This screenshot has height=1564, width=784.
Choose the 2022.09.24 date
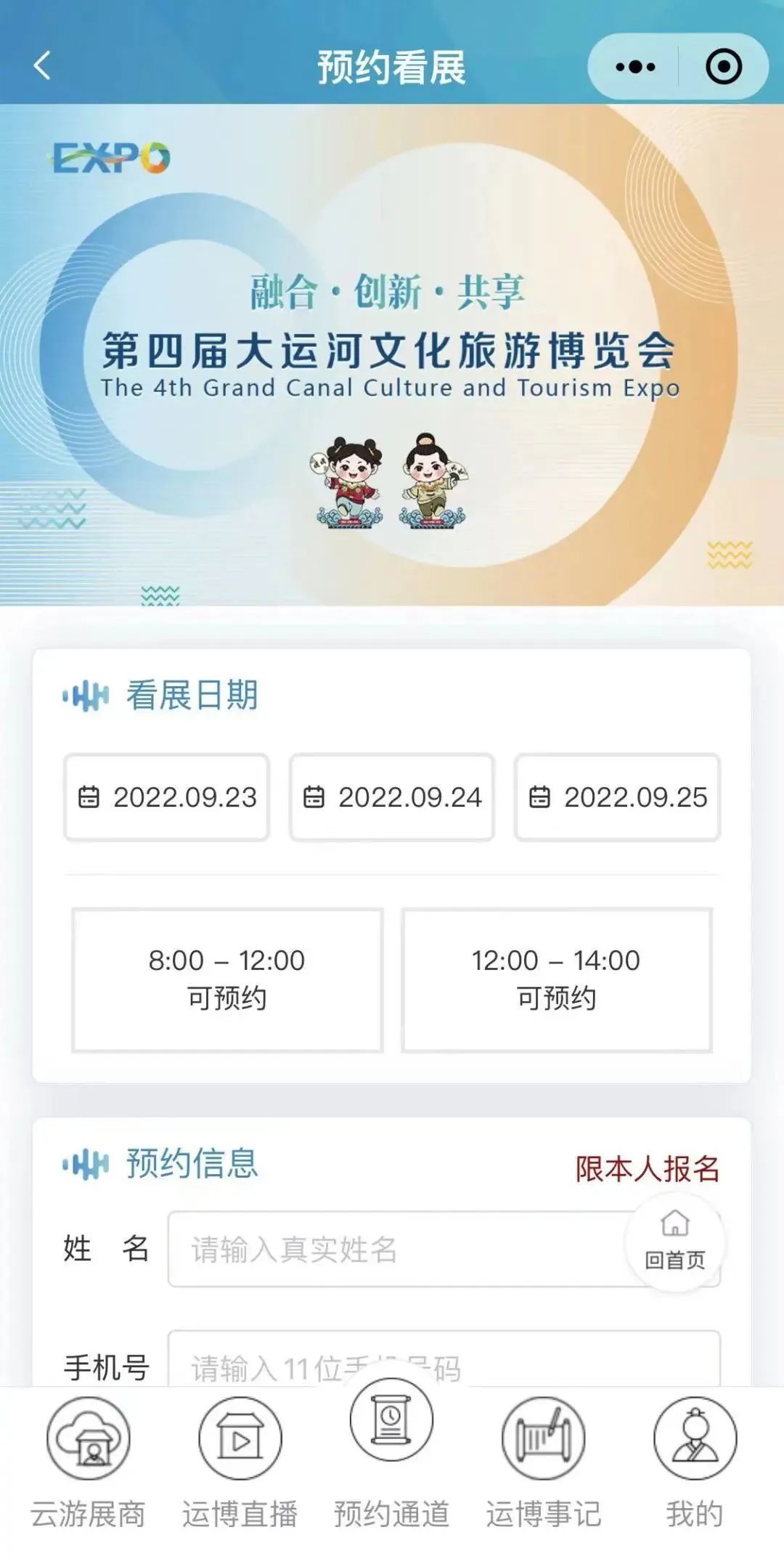[x=392, y=797]
